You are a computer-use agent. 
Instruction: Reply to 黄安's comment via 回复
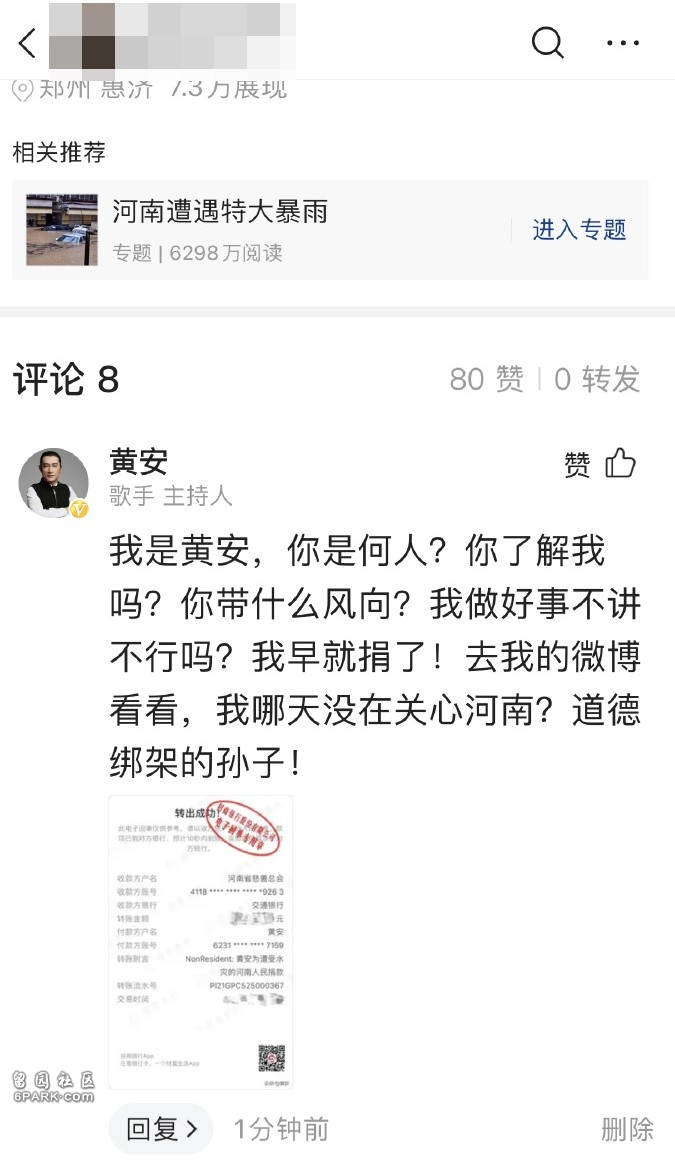[160, 1129]
